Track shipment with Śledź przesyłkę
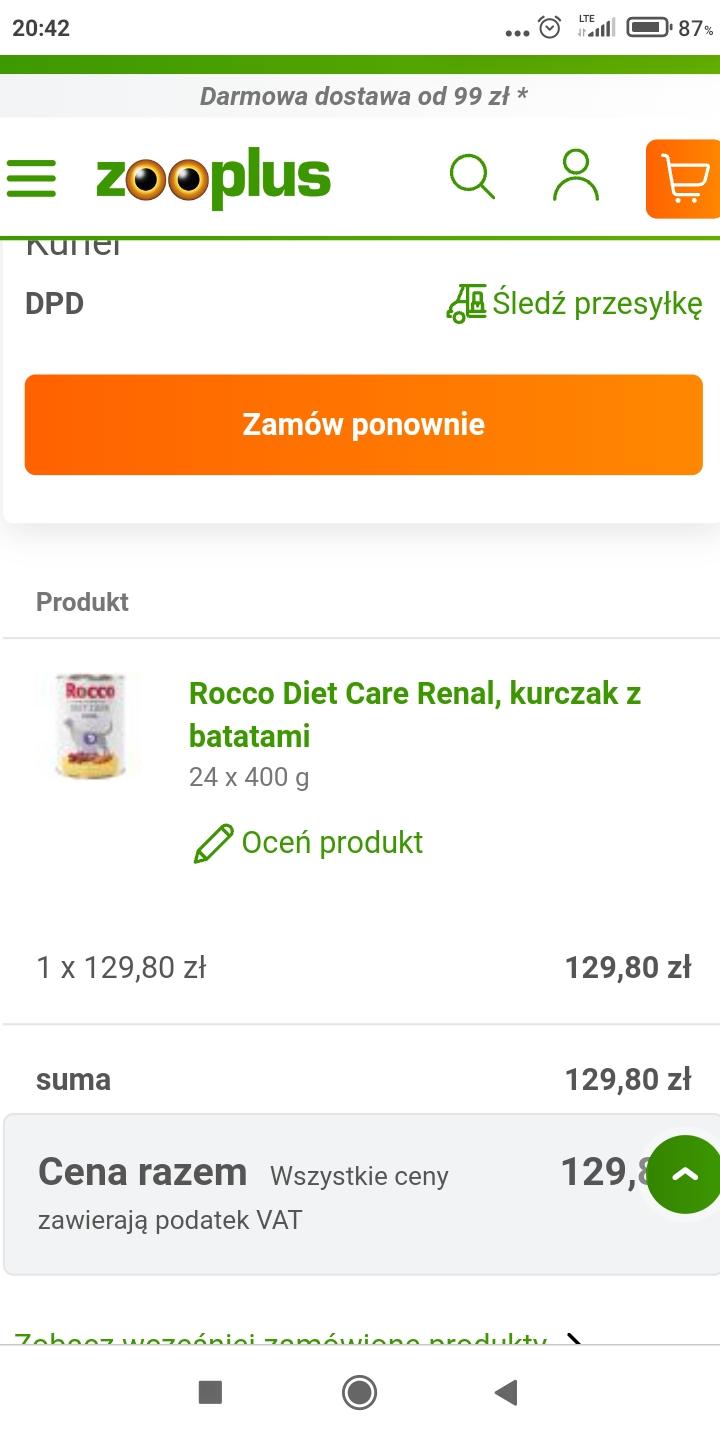 pyautogui.click(x=574, y=303)
